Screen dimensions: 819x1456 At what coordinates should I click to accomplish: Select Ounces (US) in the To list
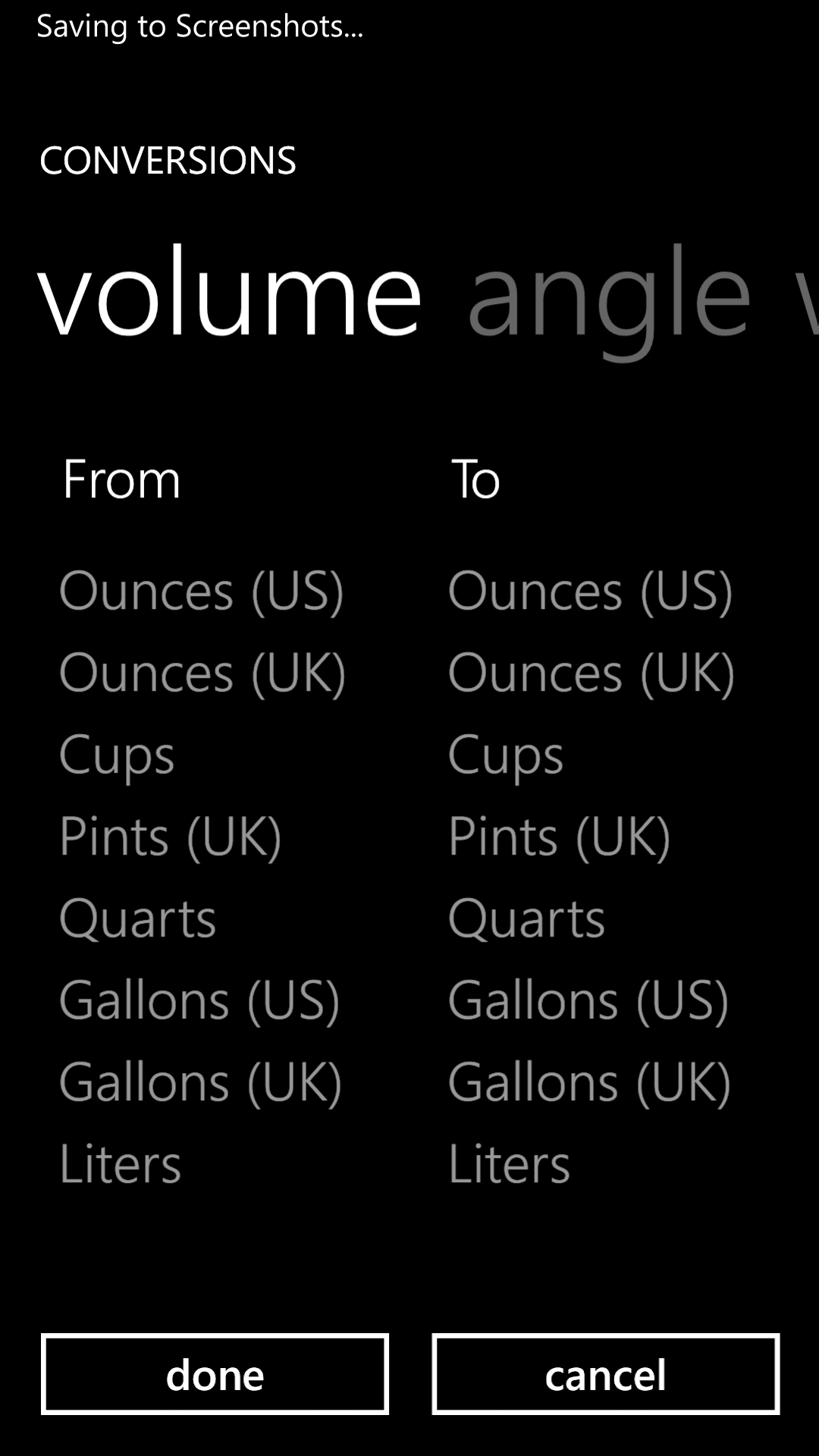tap(591, 591)
